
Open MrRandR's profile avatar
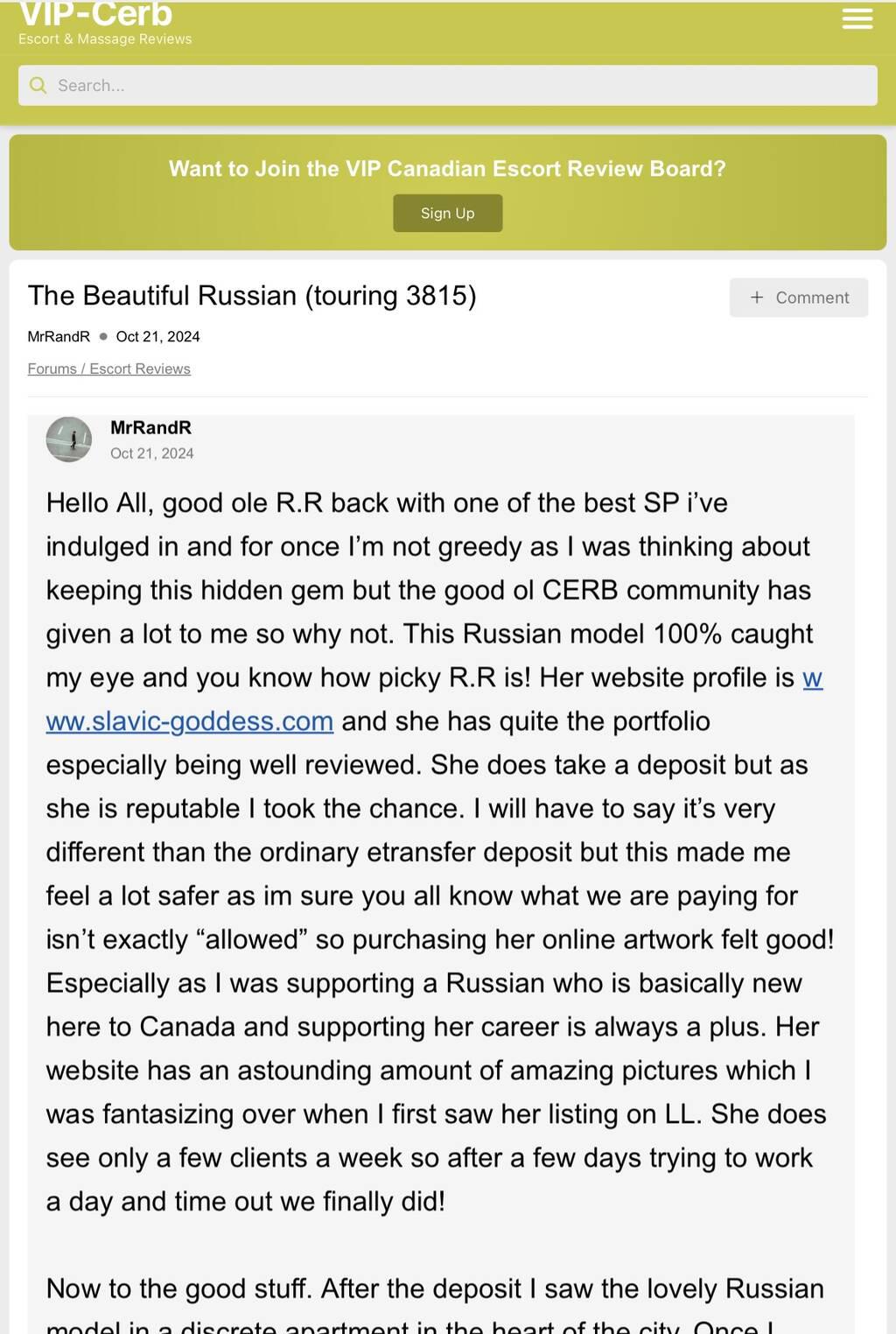(69, 439)
